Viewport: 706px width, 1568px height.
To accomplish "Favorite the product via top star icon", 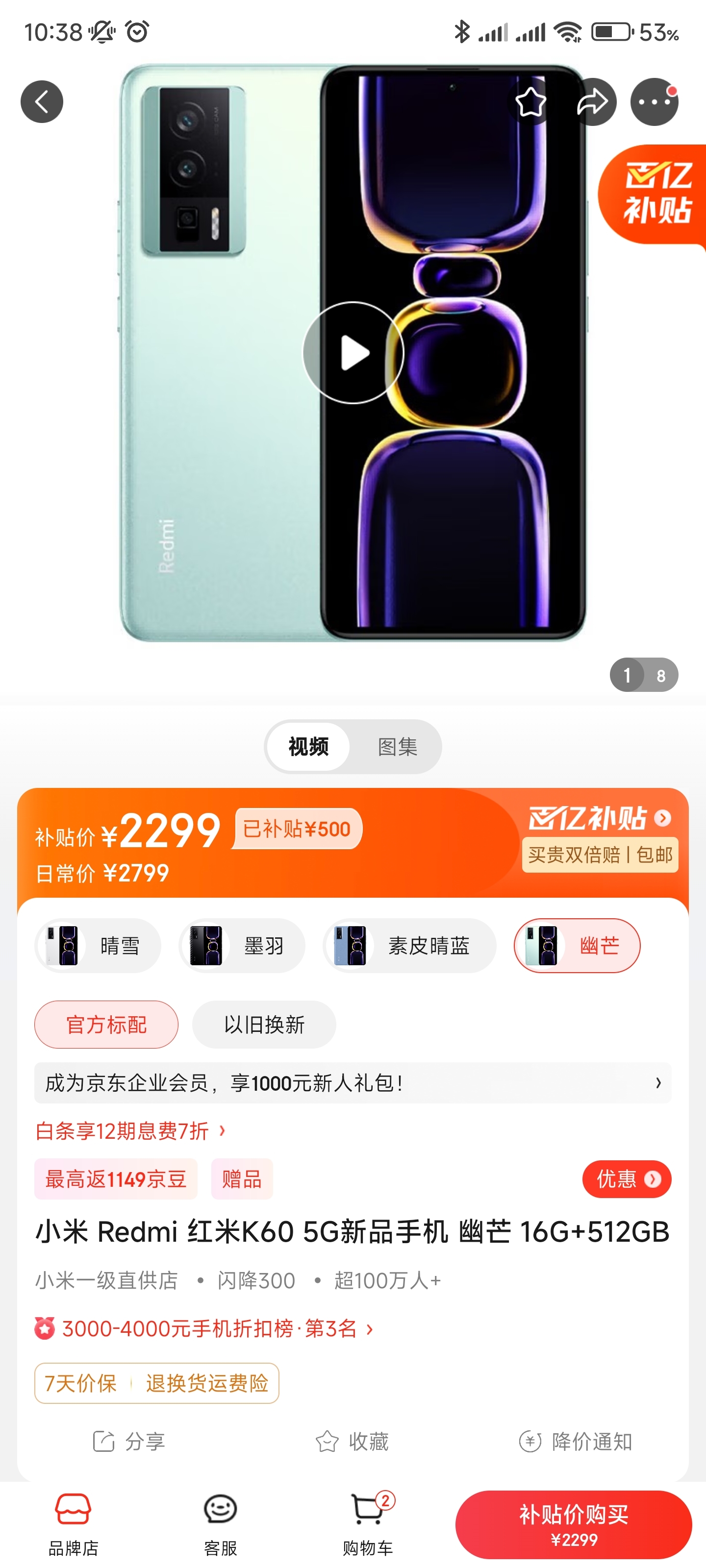I will click(x=530, y=101).
